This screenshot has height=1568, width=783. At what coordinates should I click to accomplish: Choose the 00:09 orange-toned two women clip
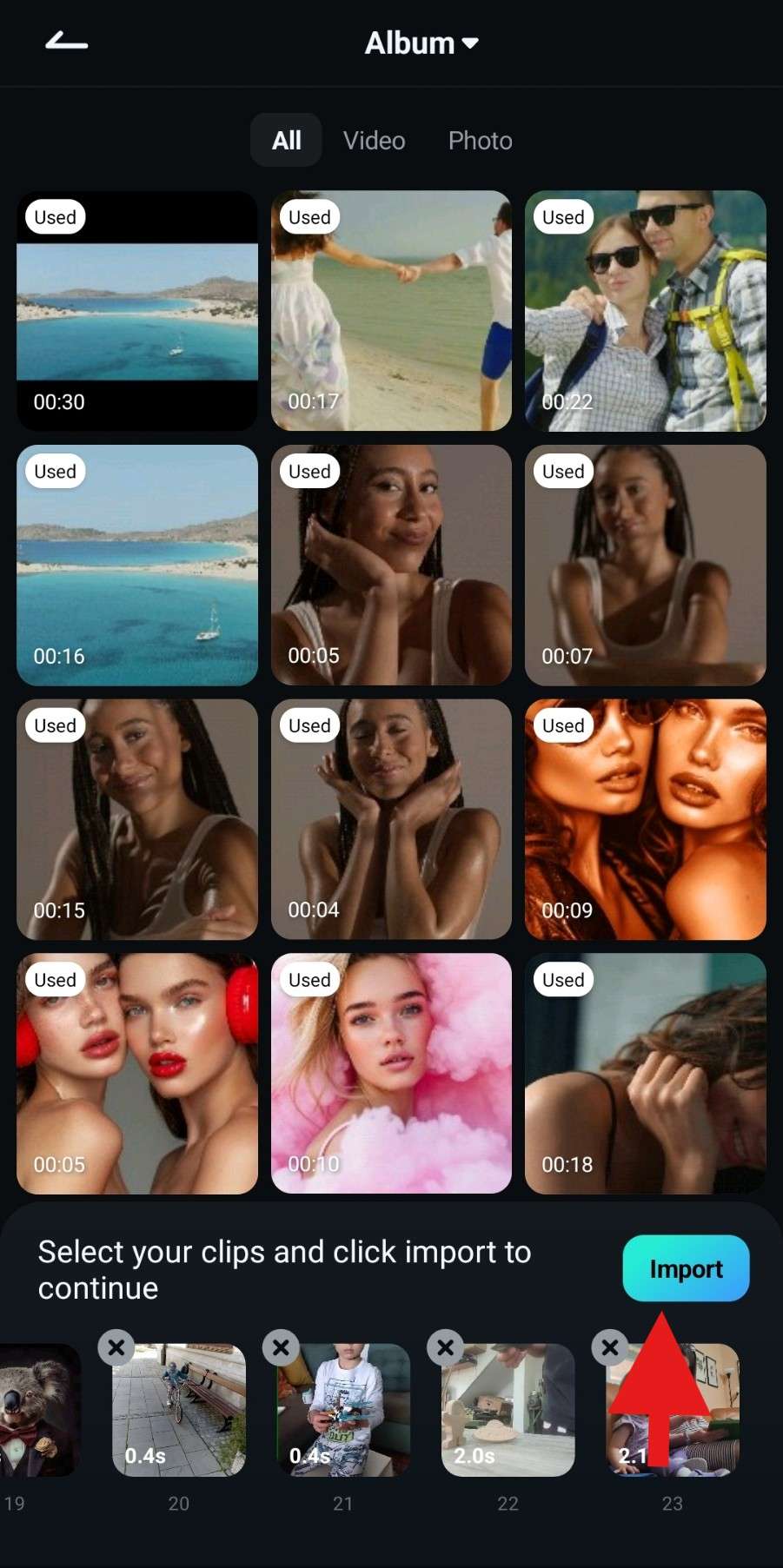646,819
